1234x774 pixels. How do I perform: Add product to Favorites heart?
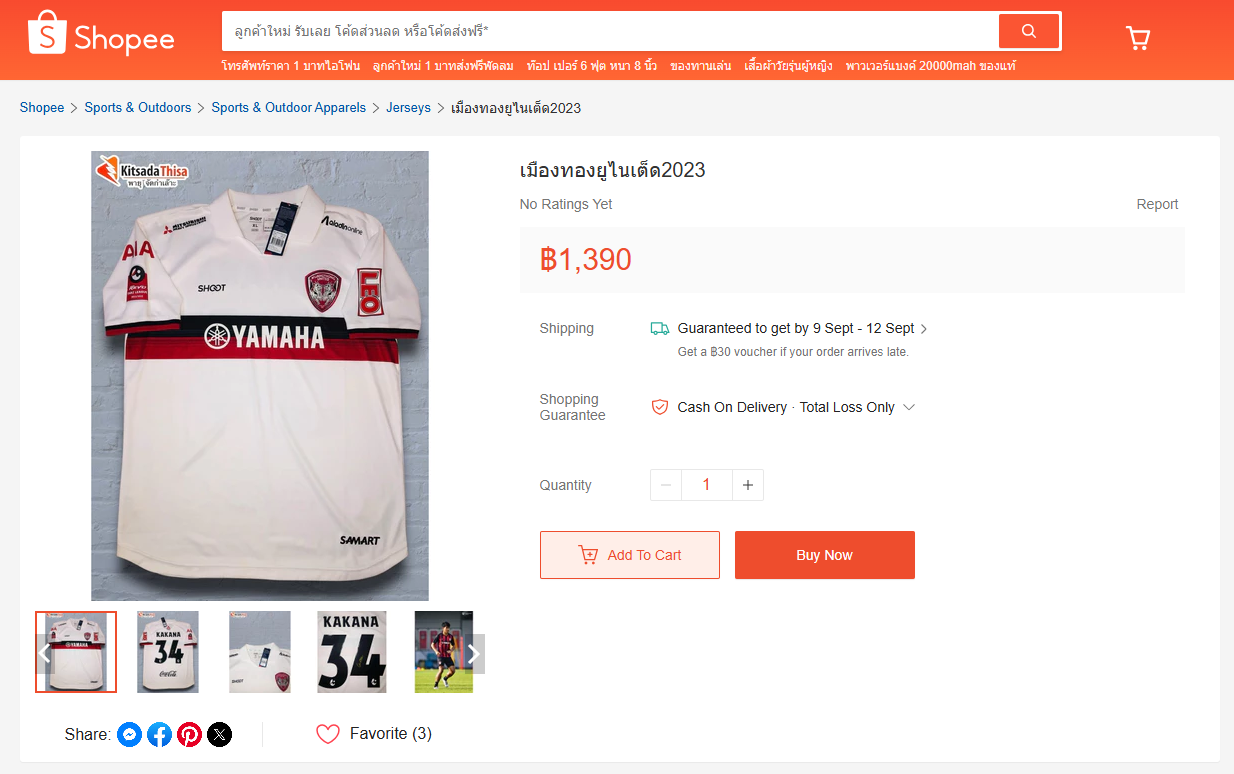[328, 734]
